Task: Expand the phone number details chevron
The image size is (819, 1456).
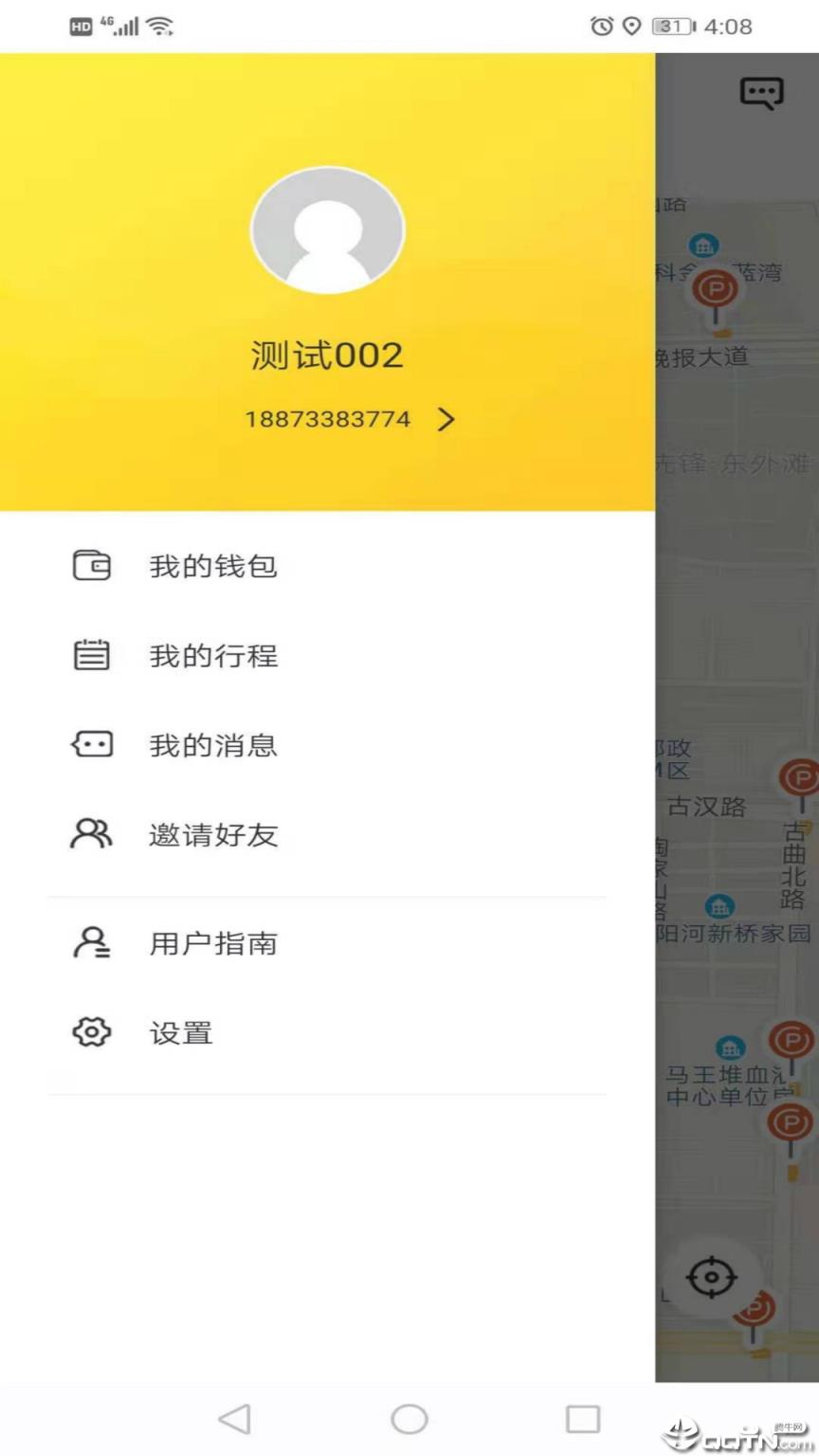Action: point(446,419)
